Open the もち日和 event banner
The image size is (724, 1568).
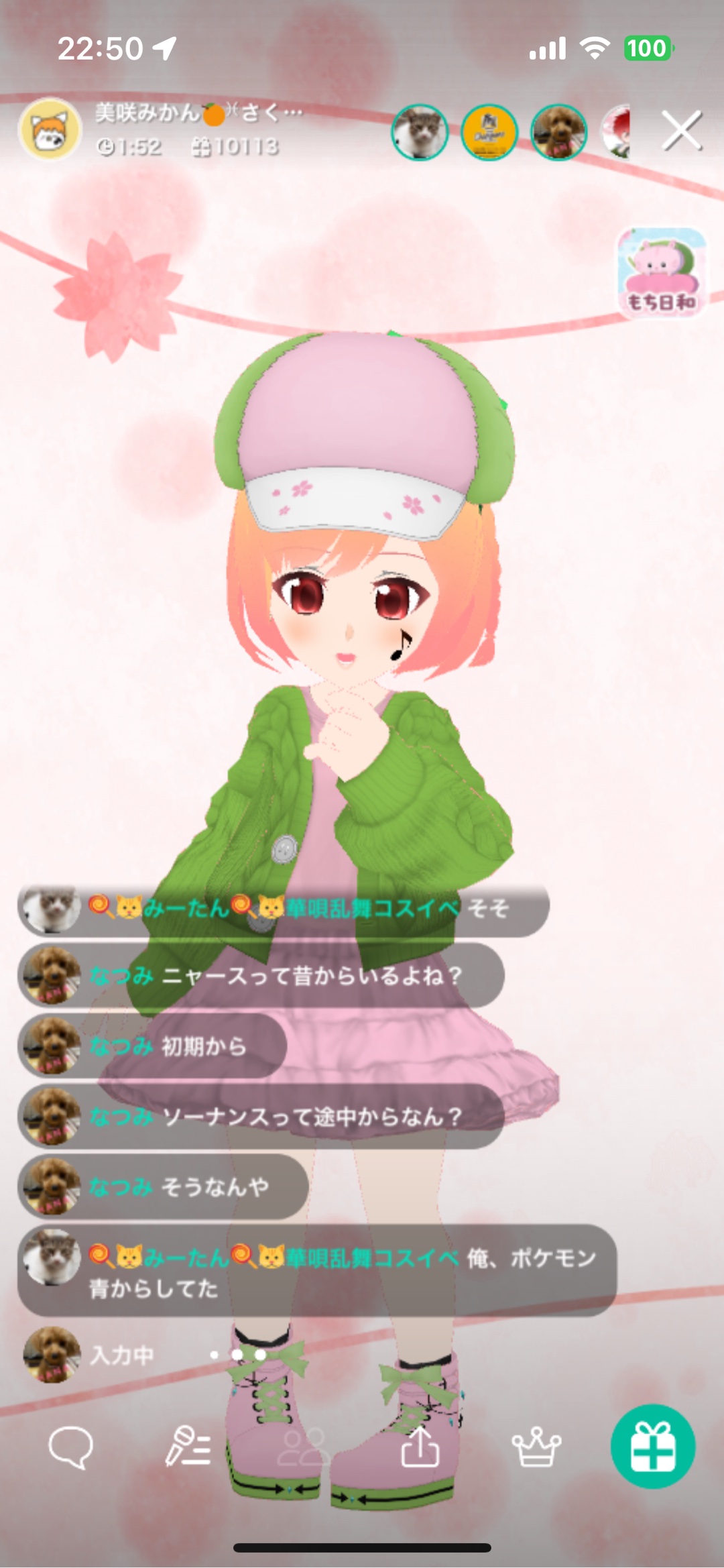pos(662,273)
